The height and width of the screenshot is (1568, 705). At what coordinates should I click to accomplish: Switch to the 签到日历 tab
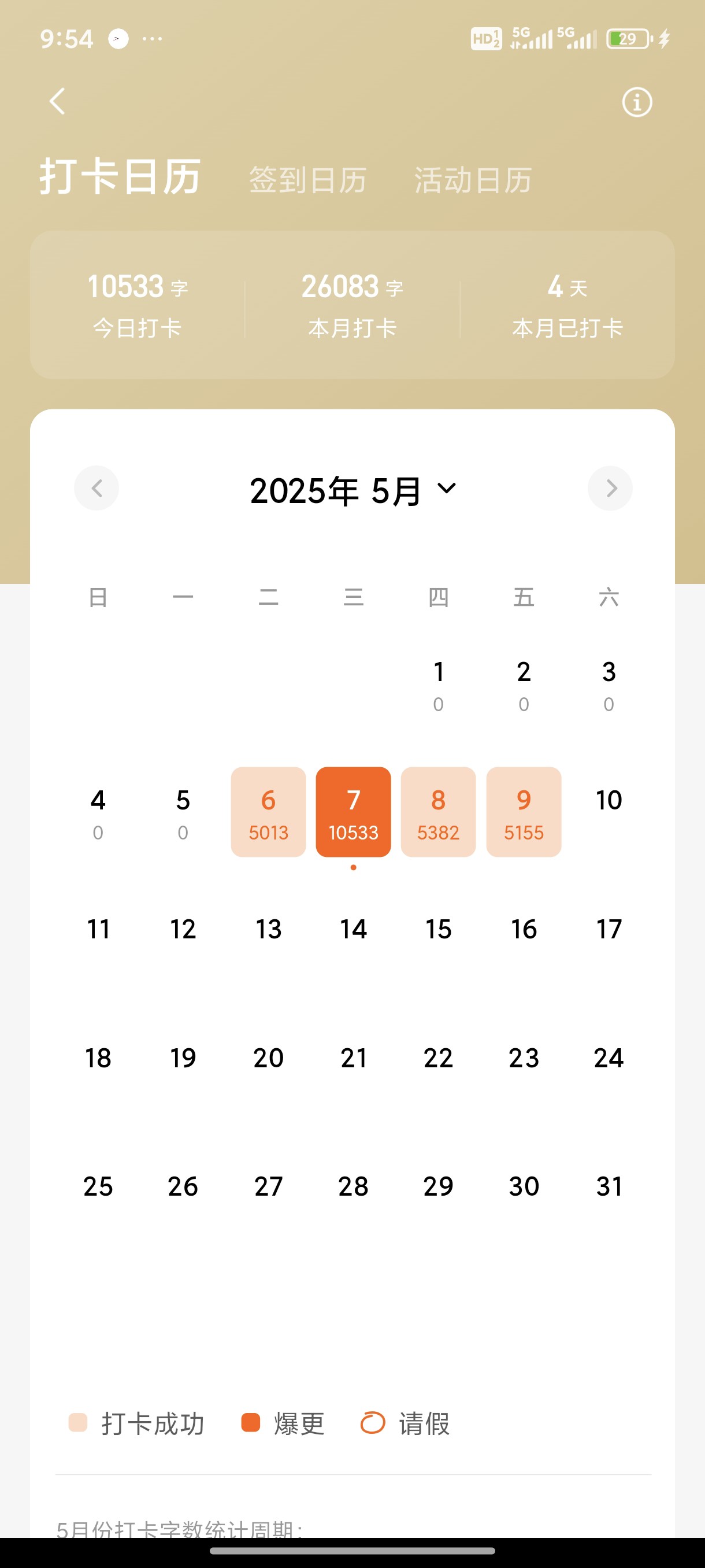pos(308,180)
